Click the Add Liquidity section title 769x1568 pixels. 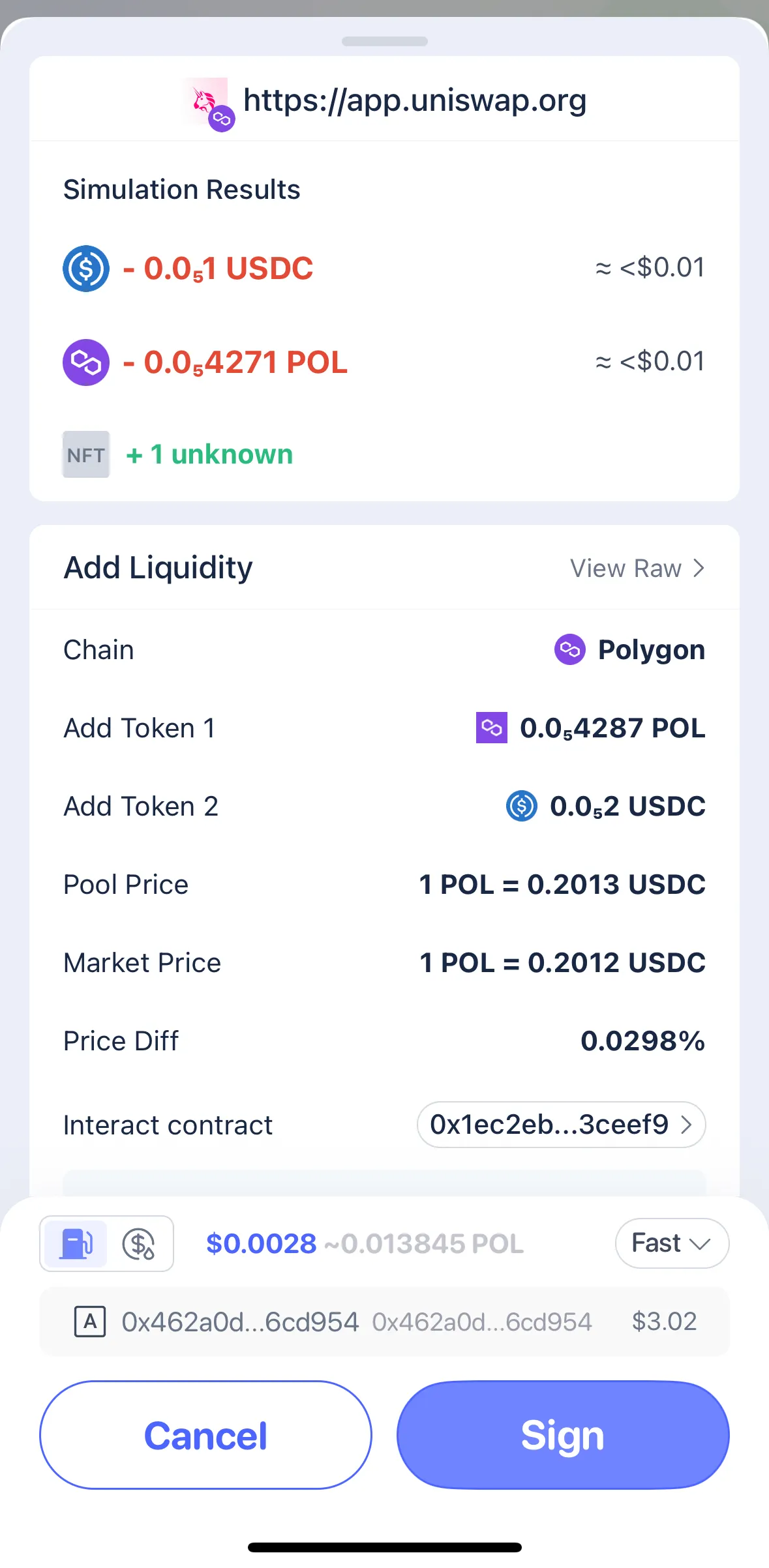click(157, 567)
